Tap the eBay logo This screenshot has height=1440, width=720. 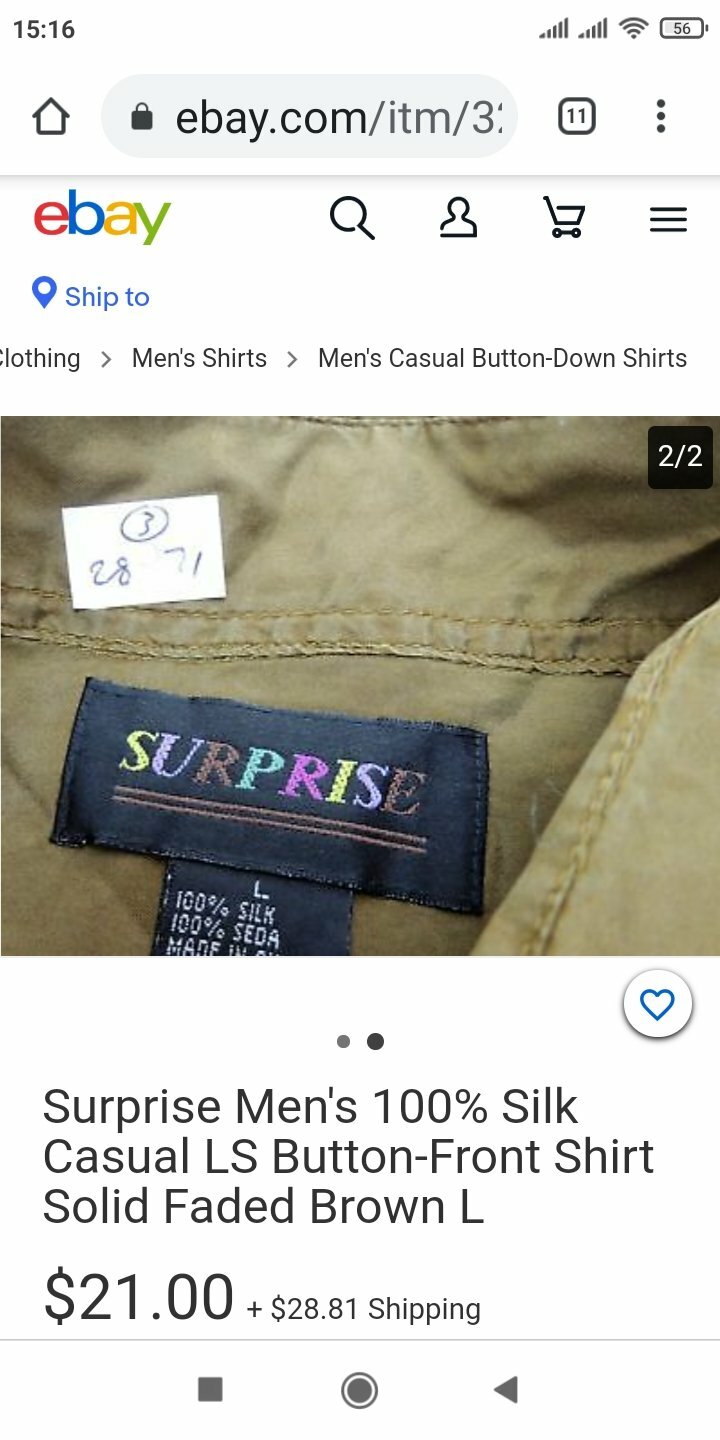102,217
